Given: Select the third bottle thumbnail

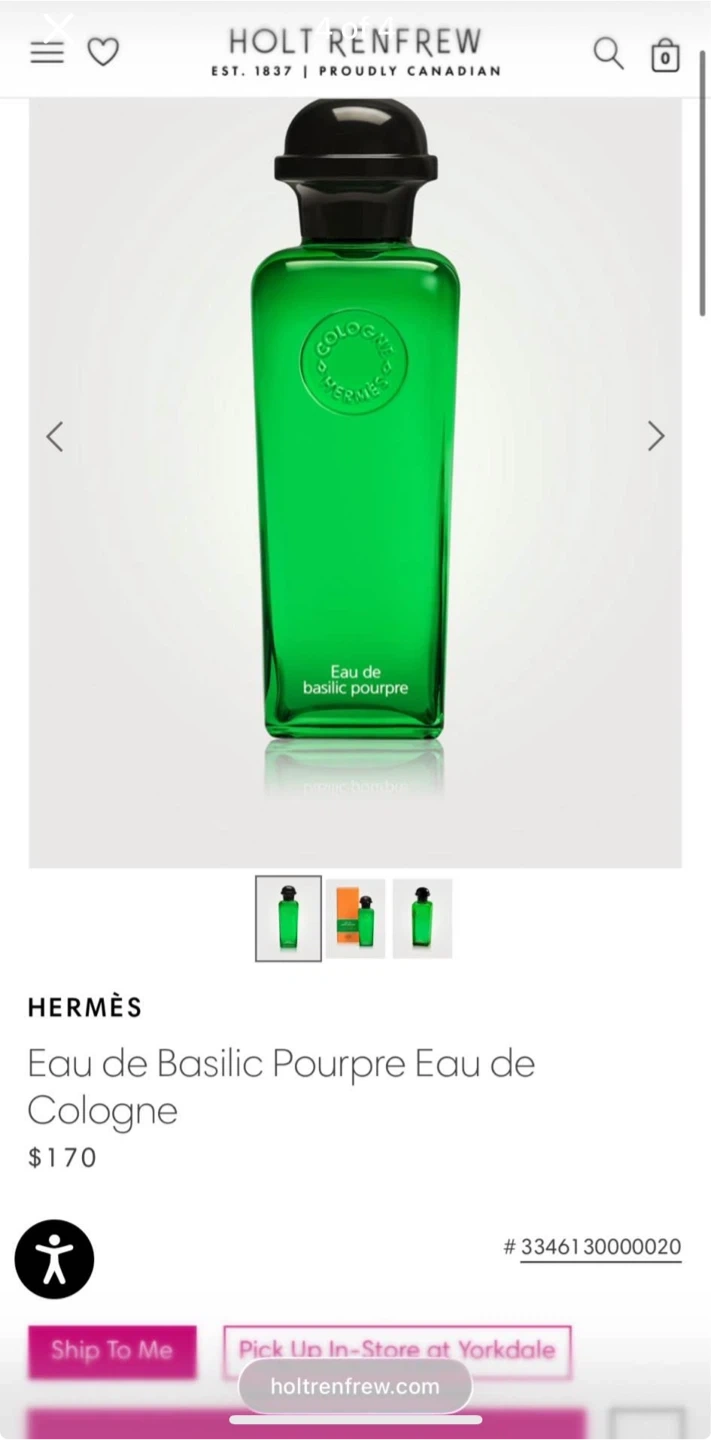Looking at the screenshot, I should click(x=422, y=918).
